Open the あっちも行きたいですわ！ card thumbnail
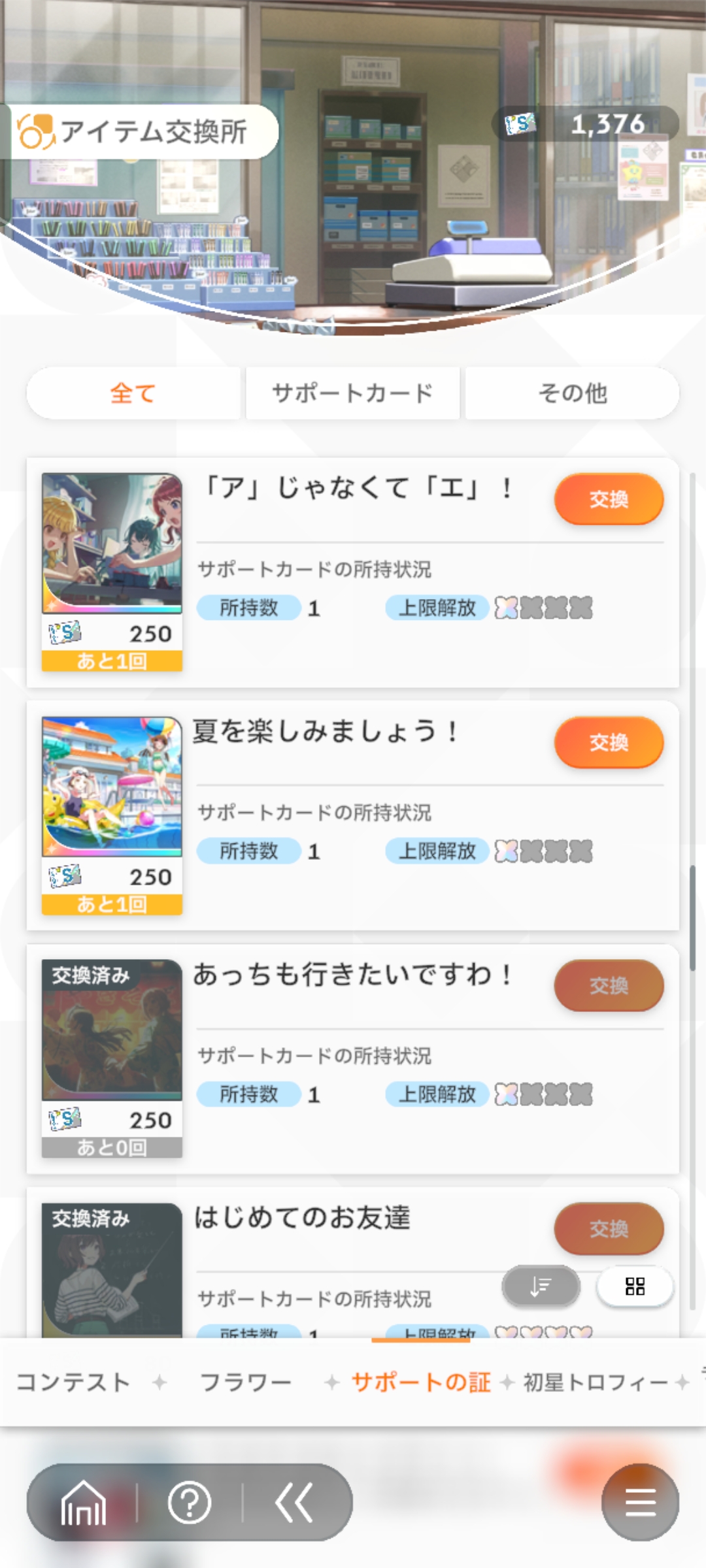This screenshot has height=1568, width=706. click(x=112, y=1030)
